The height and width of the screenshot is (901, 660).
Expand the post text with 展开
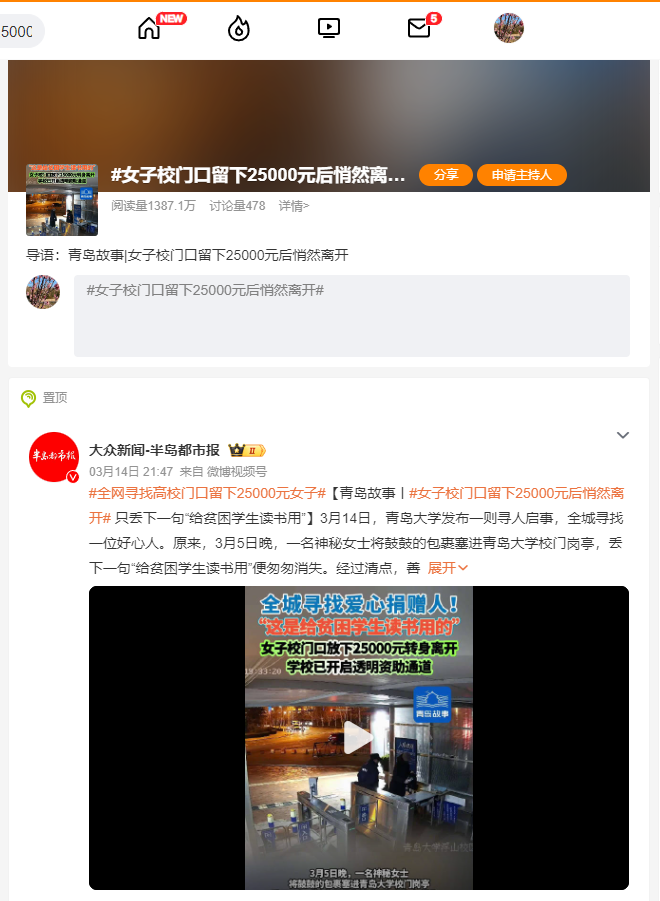447,568
